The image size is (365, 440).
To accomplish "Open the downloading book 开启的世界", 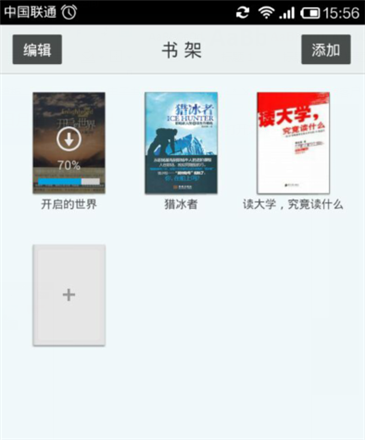I will [x=69, y=143].
